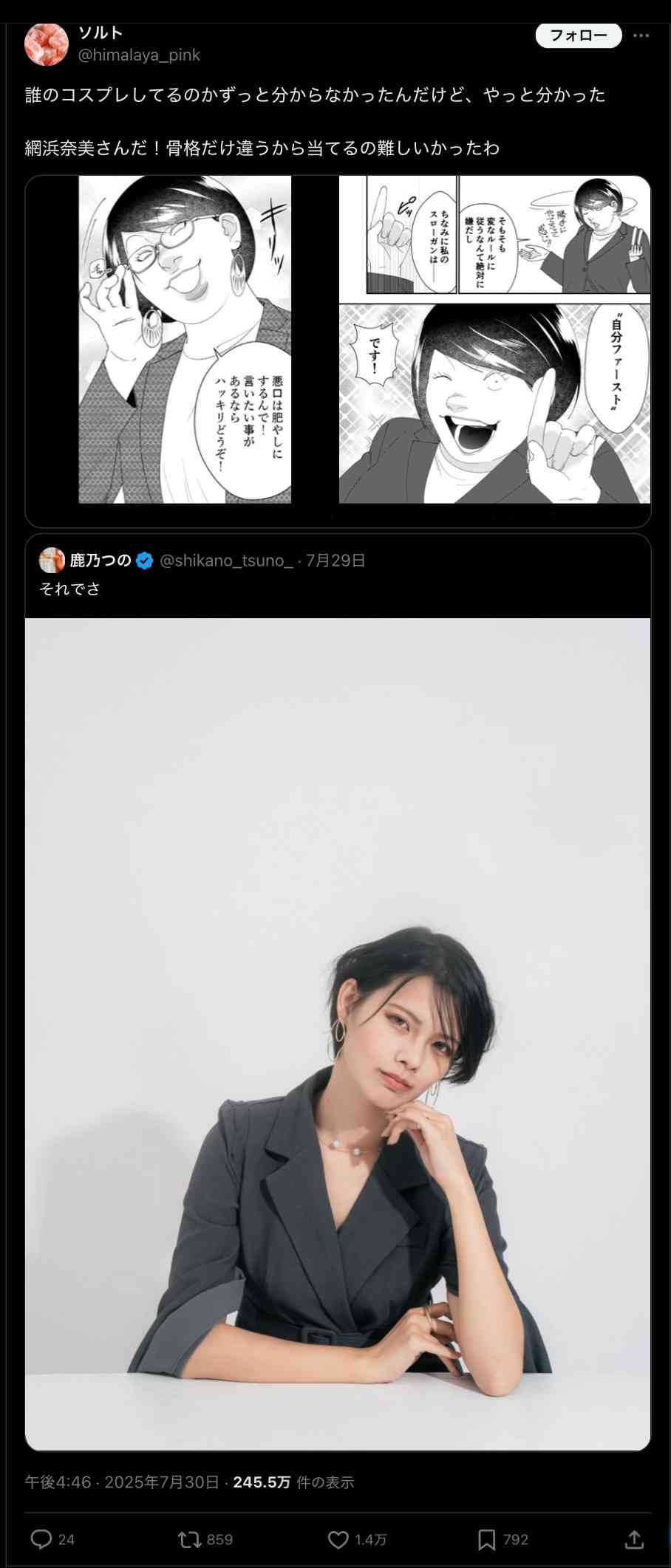671x1568 pixels.
Task: Like this post with the heart icon
Action: click(338, 1539)
